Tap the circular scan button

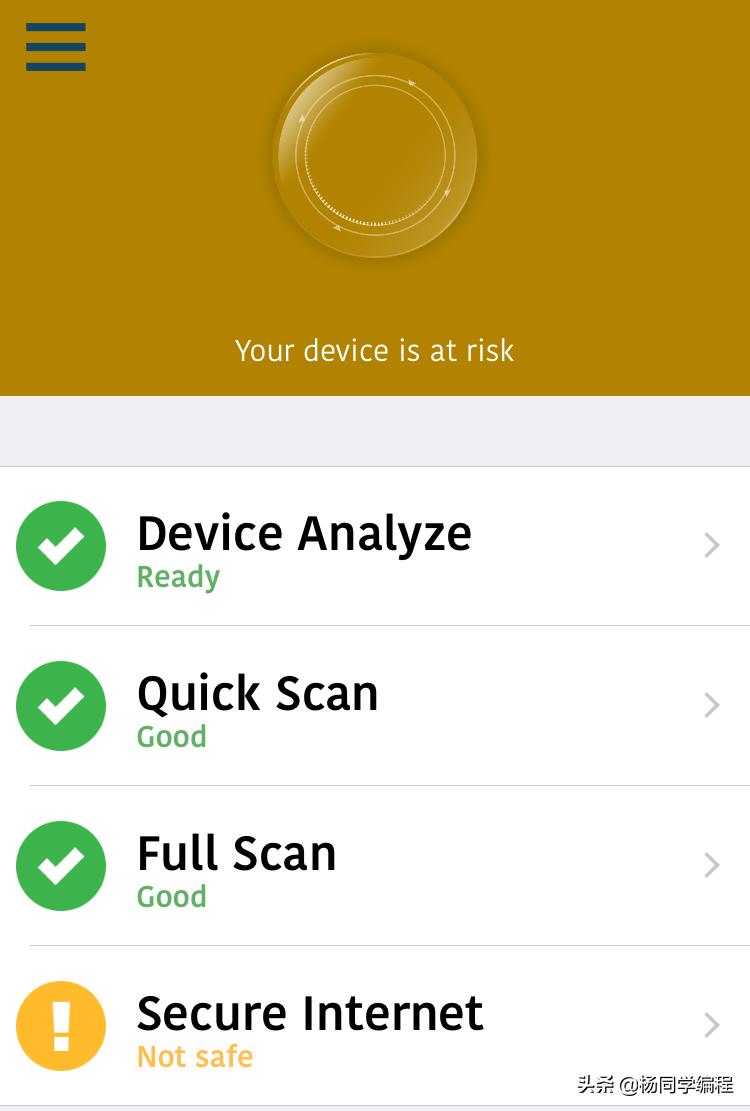(x=375, y=156)
